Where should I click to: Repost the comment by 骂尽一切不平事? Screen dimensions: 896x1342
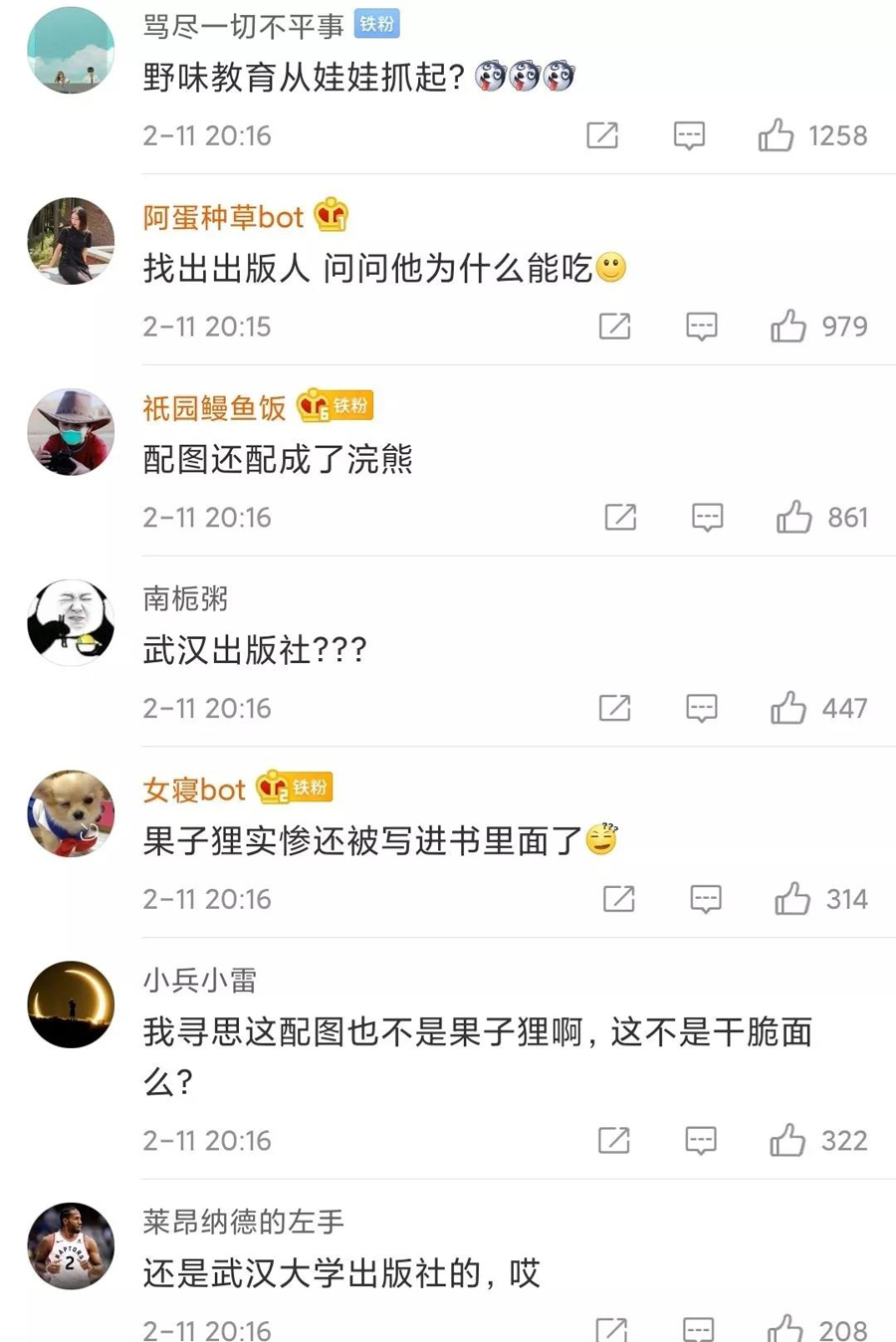coord(602,135)
